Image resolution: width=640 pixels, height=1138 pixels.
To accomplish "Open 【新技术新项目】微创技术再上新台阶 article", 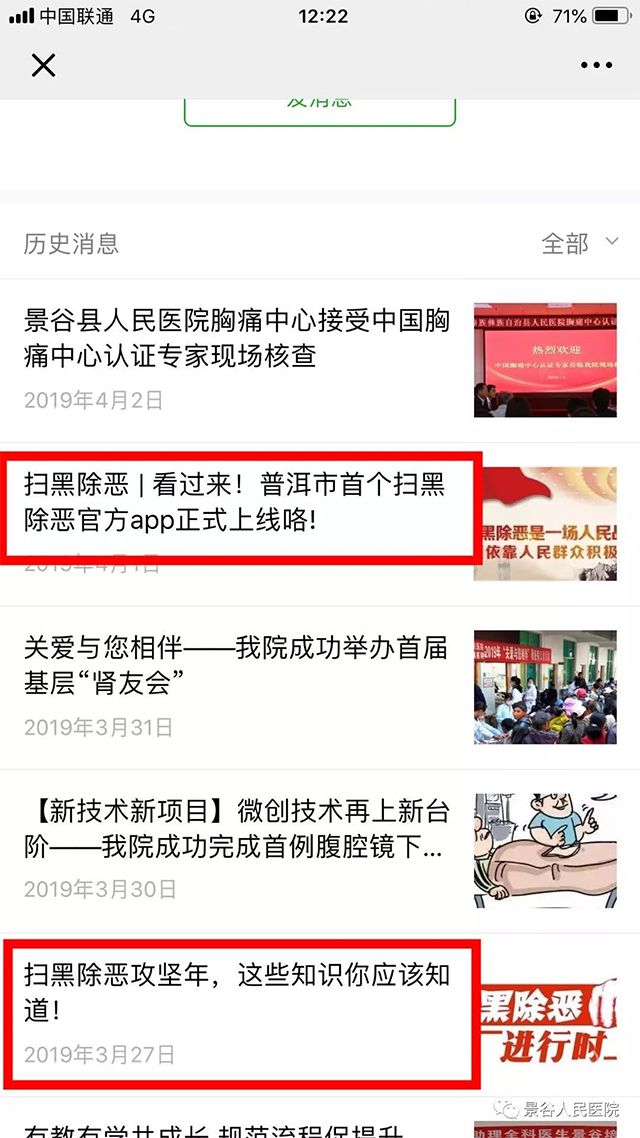I will pos(237,830).
